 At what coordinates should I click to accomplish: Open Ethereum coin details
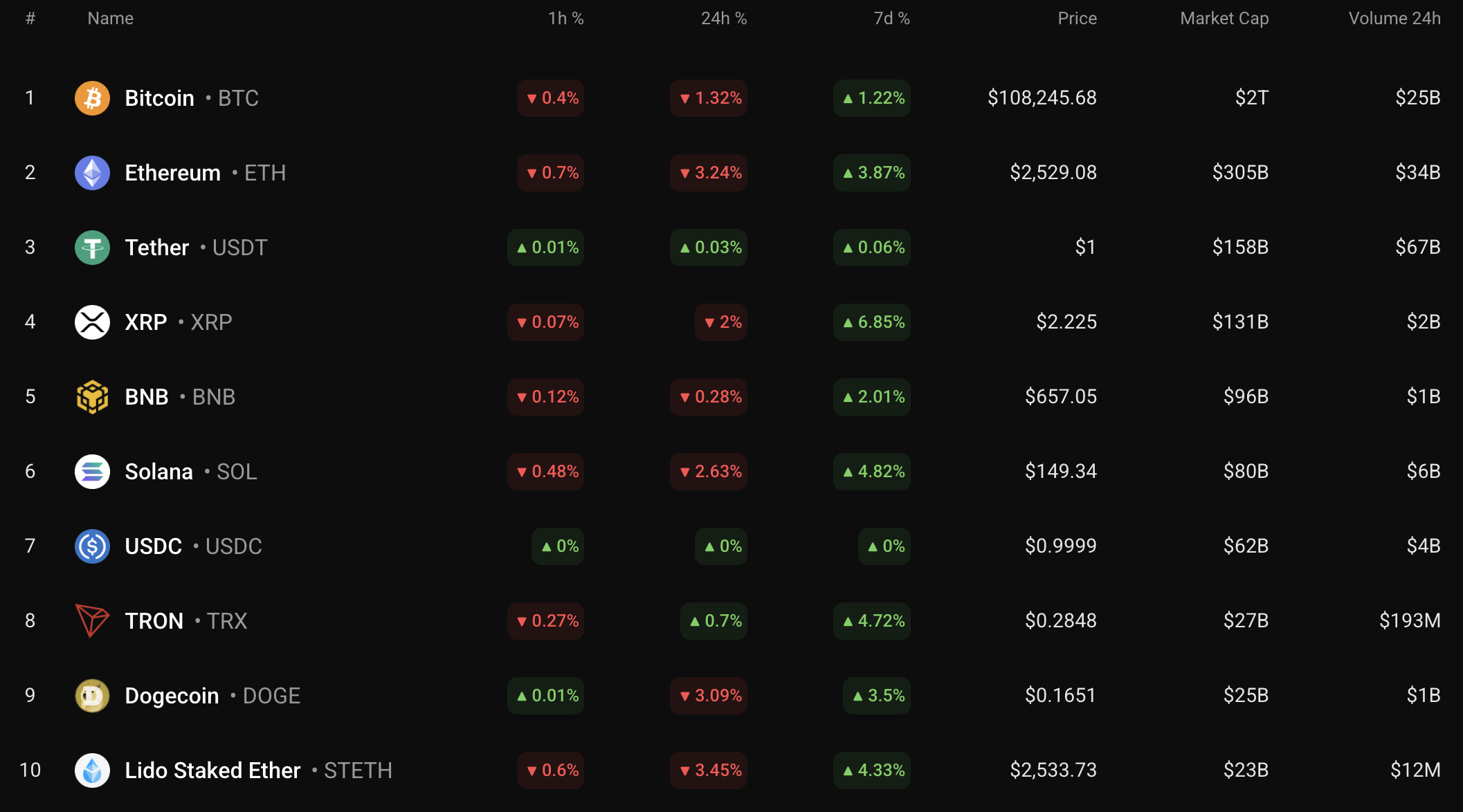pos(172,173)
